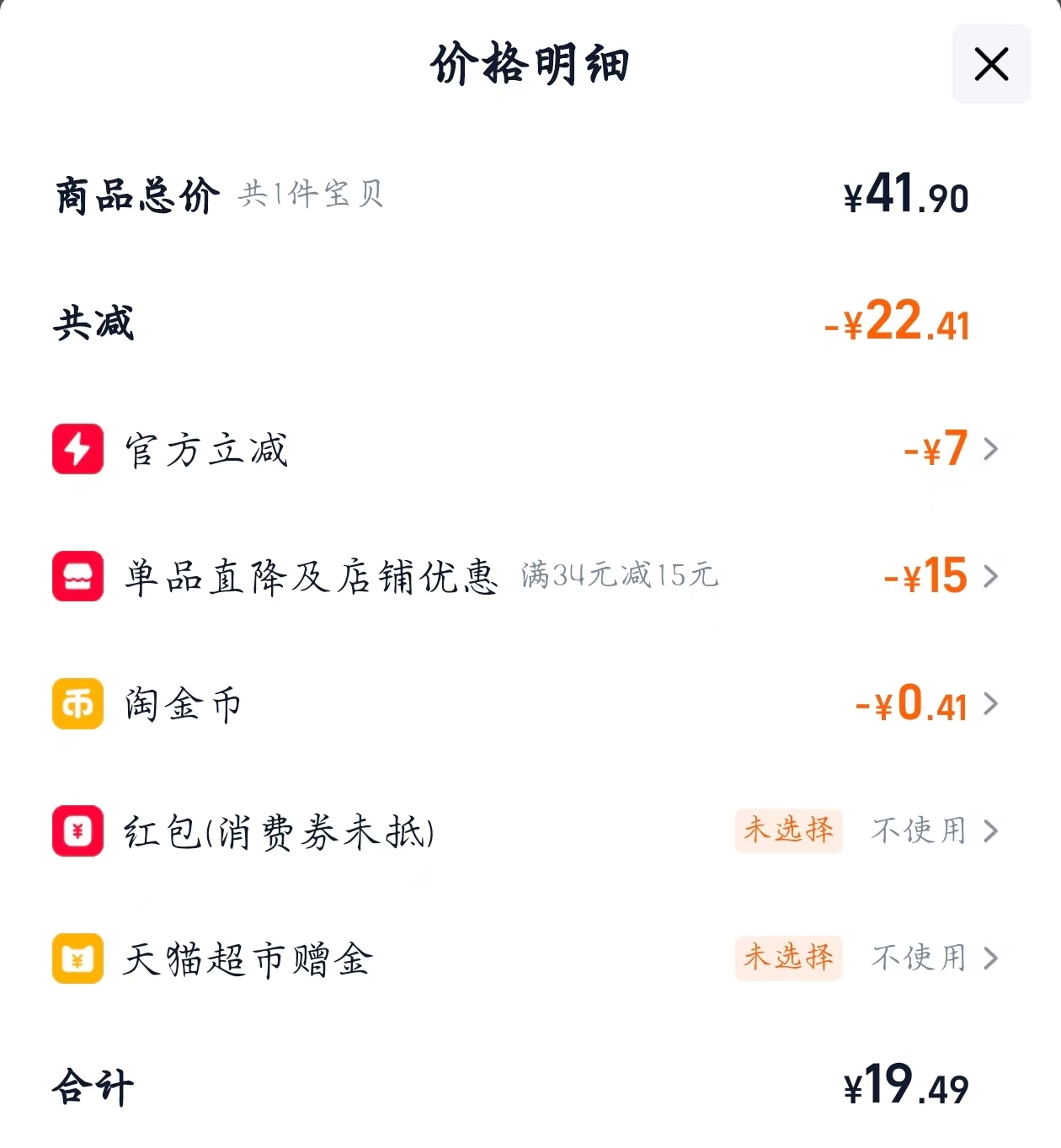Select the shop discount icon beside 单品直降及店铺优惠

coord(77,577)
